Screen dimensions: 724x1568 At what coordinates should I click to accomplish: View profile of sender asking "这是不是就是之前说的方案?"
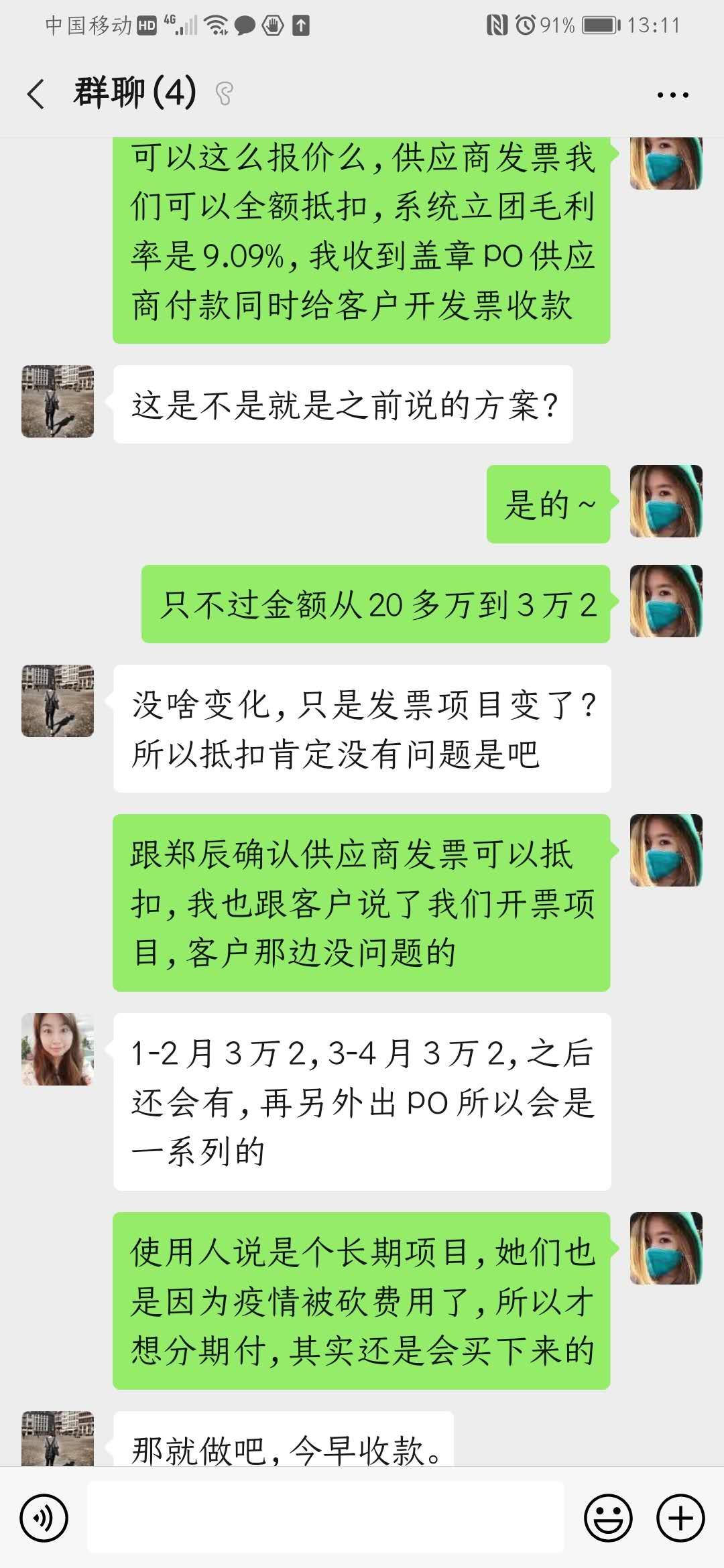tap(58, 401)
